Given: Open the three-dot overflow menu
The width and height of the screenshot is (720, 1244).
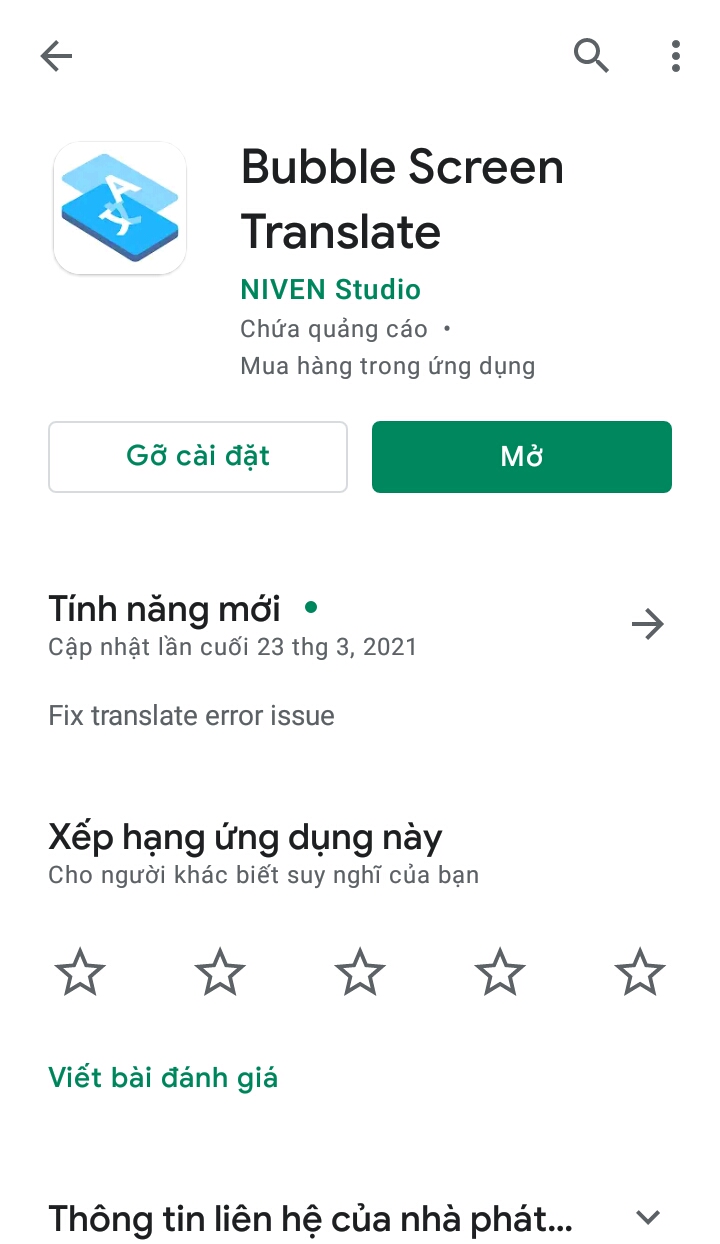Looking at the screenshot, I should pyautogui.click(x=676, y=56).
